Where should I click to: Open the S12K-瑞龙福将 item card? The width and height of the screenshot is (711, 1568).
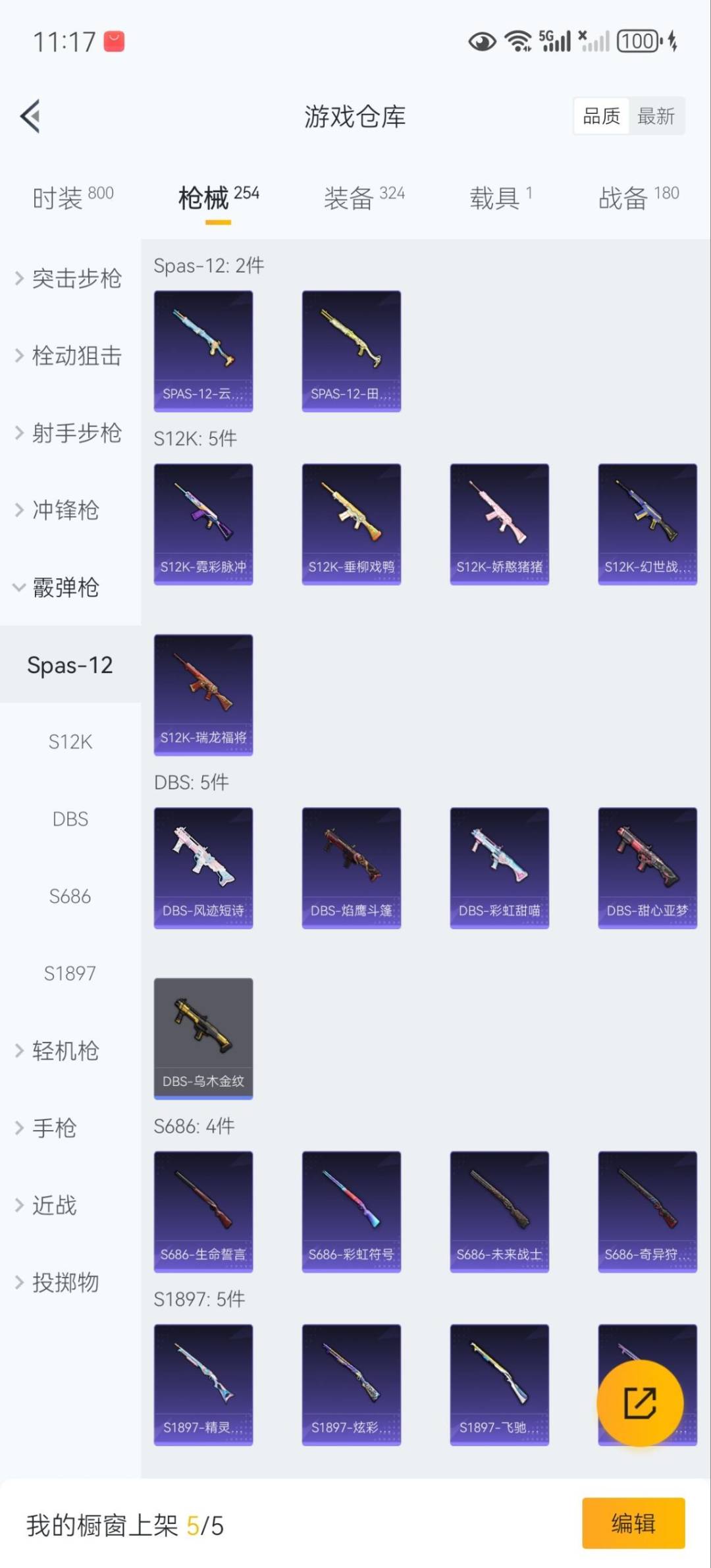tap(203, 695)
